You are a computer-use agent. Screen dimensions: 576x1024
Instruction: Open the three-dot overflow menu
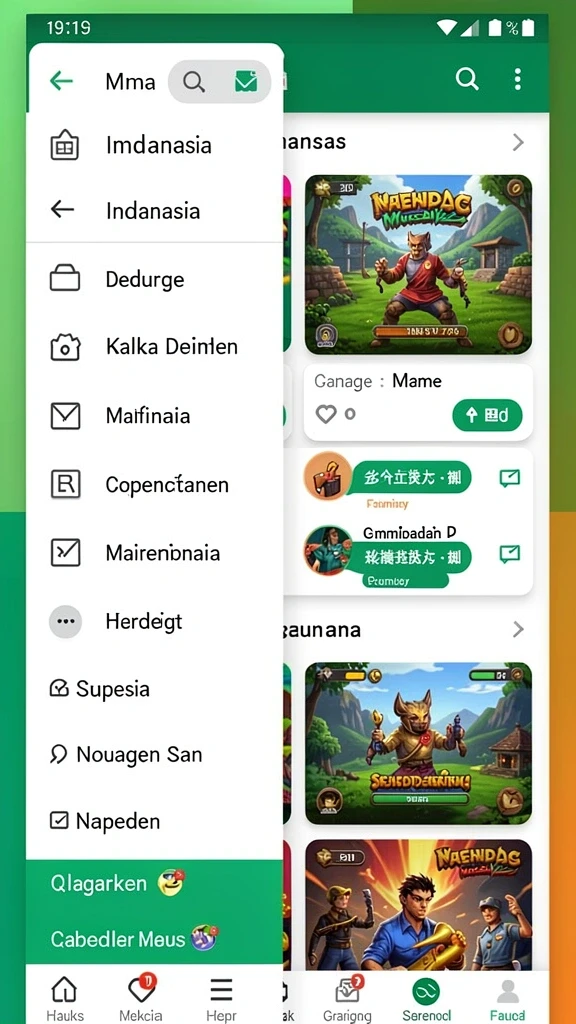tap(518, 79)
